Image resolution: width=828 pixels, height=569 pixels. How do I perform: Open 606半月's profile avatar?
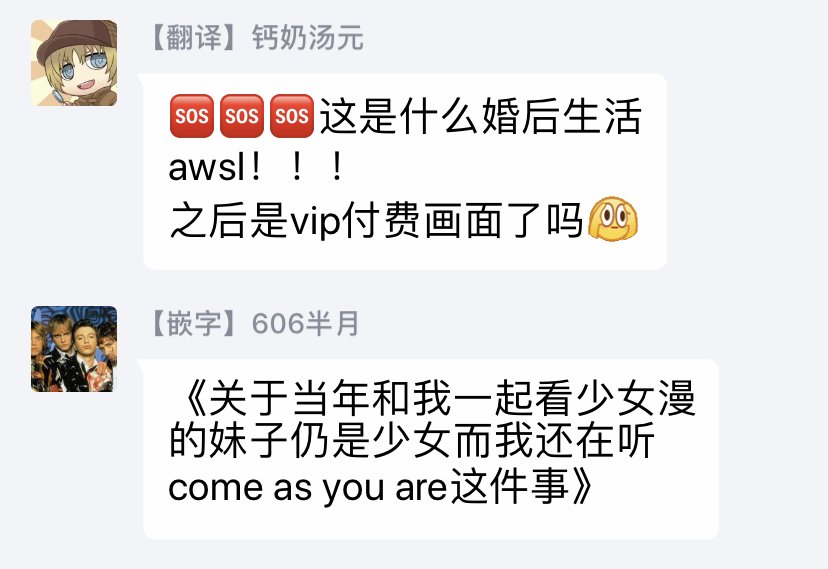point(74,349)
